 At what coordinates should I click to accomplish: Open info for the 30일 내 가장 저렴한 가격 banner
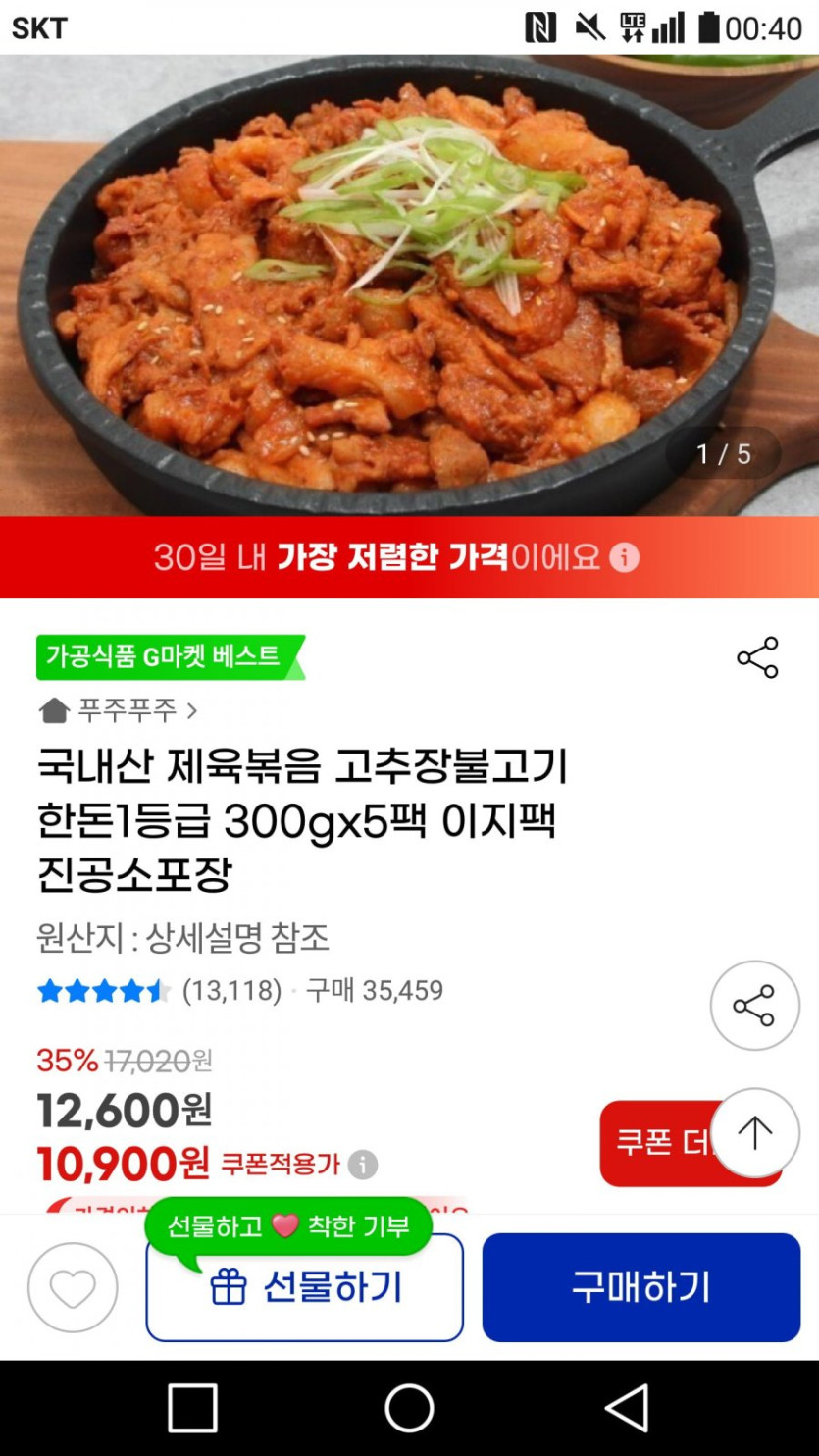tap(625, 558)
